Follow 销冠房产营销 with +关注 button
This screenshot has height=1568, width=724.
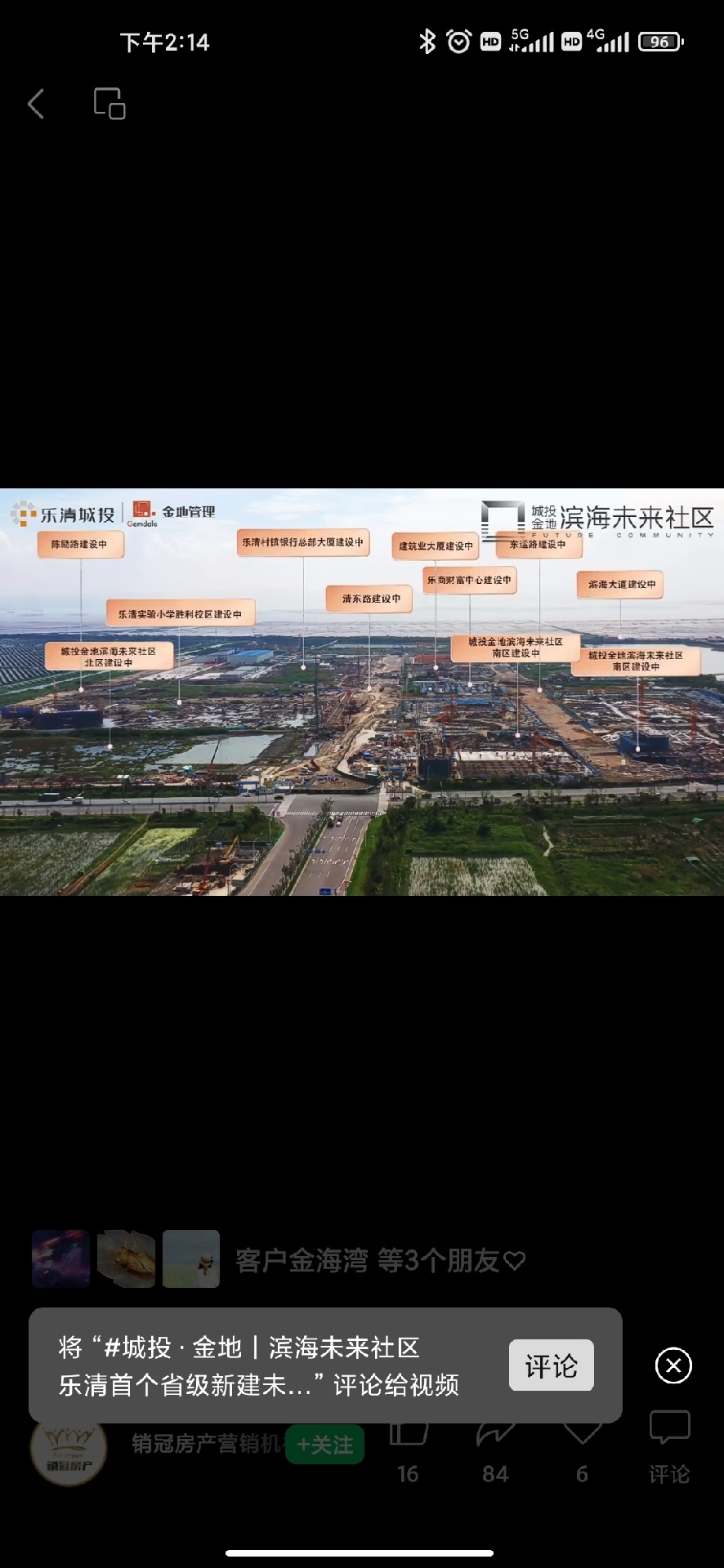click(x=325, y=1445)
